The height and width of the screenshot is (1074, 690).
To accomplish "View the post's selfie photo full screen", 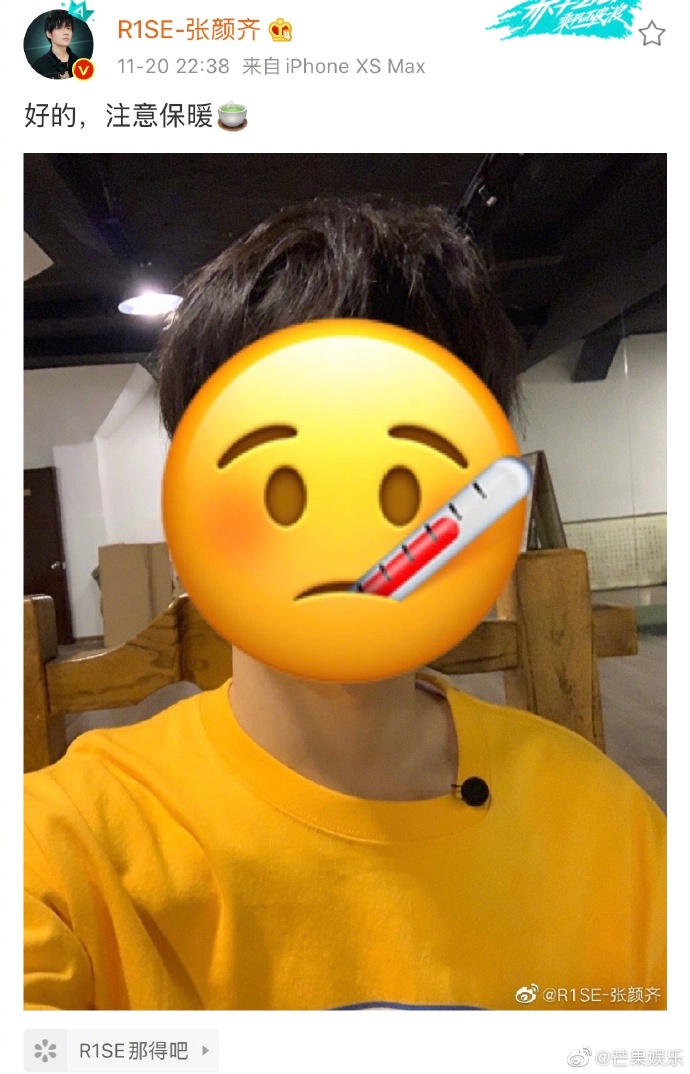I will [345, 580].
